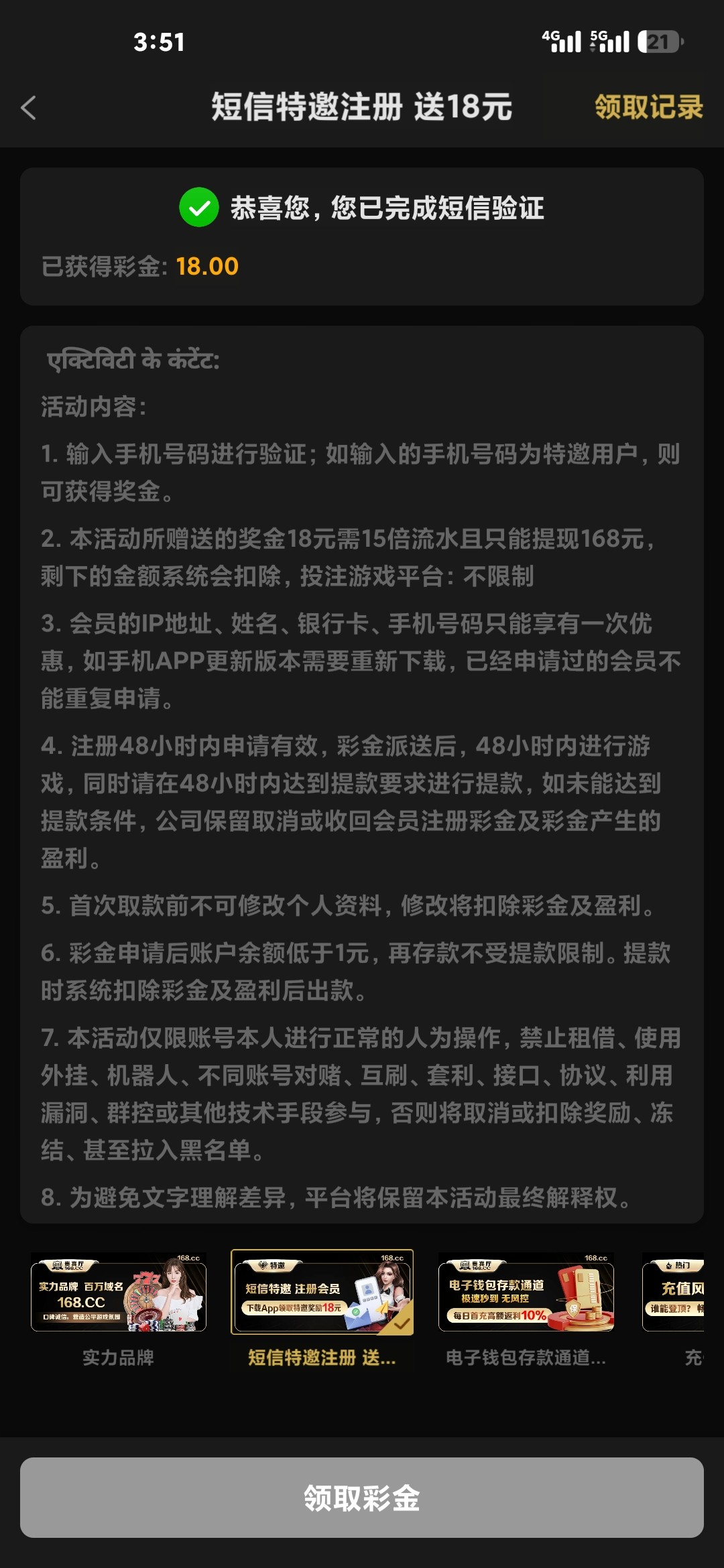724x1568 pixels.
Task: Select the 短信特邀注册 promo card
Action: tap(322, 1293)
